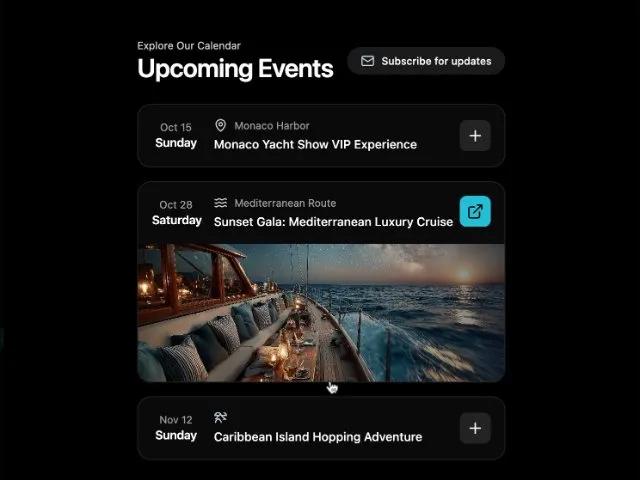Subscribe for updates

426,61
